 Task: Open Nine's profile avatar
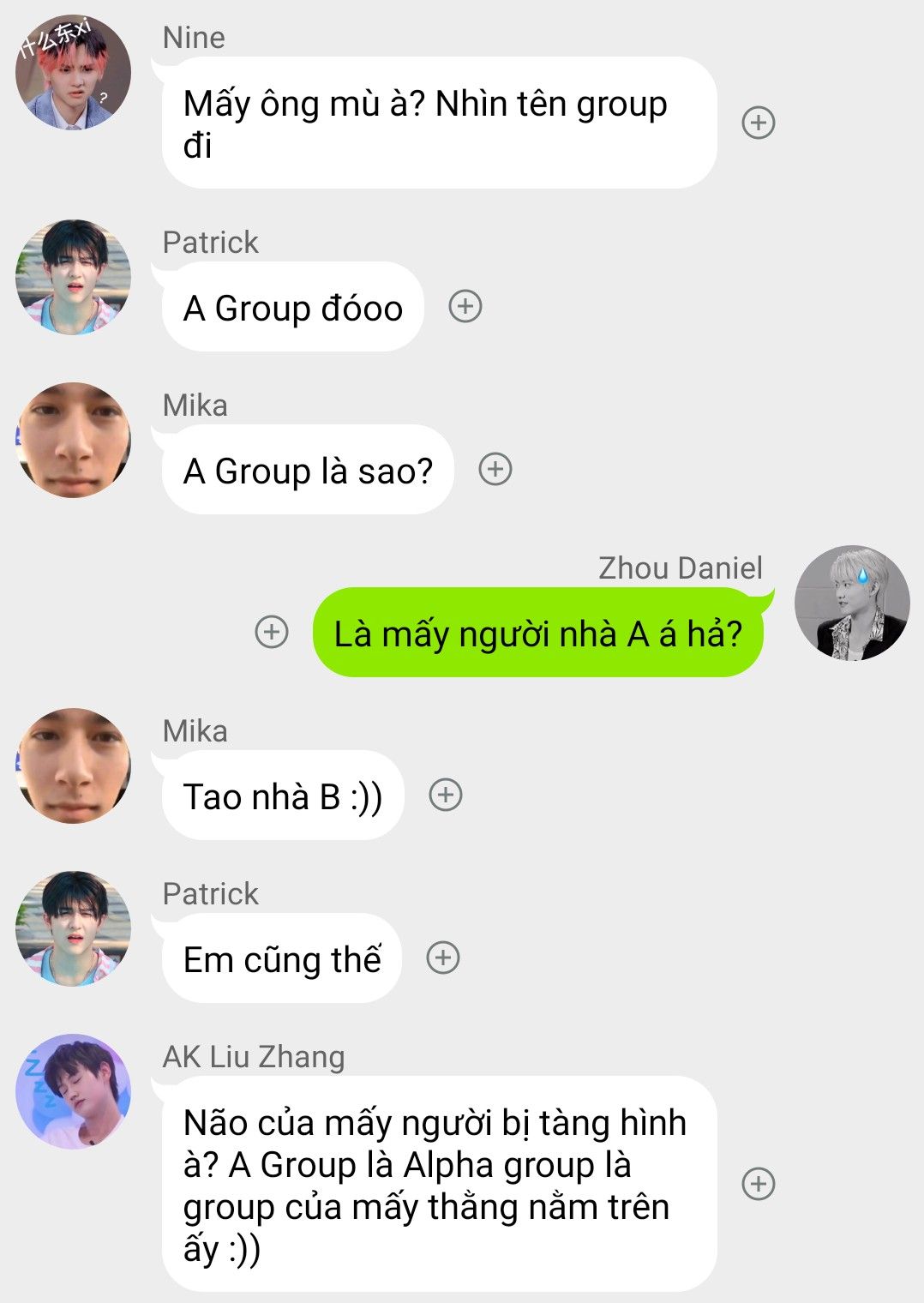point(74,72)
